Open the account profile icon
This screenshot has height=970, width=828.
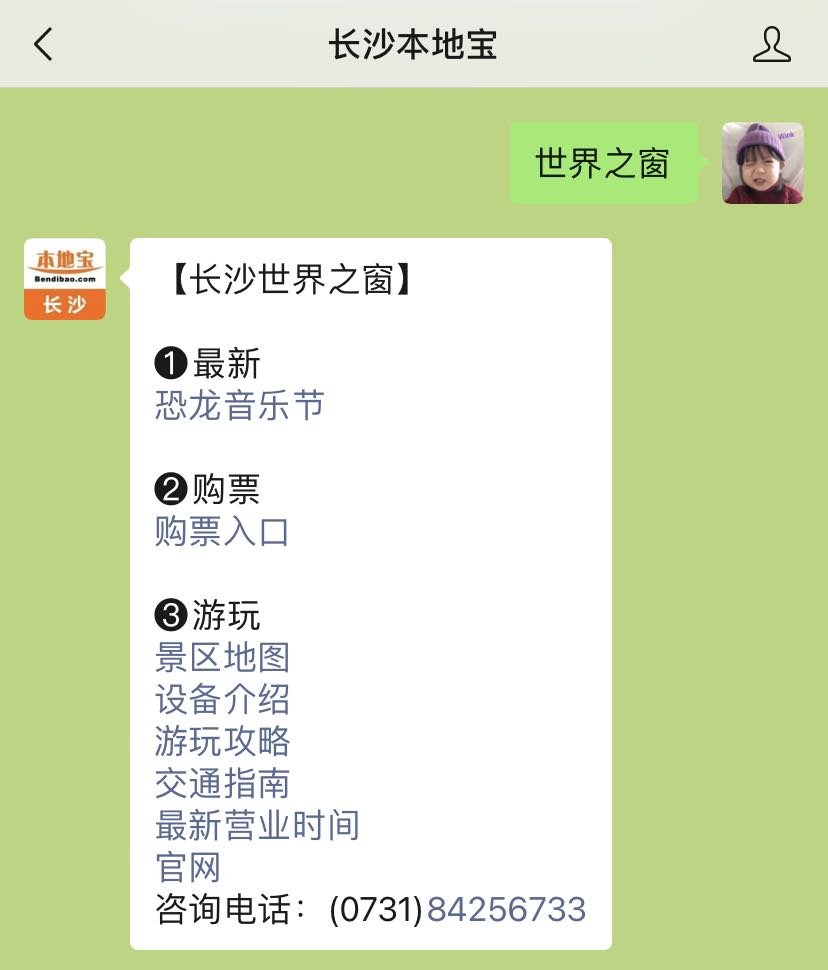tap(770, 44)
